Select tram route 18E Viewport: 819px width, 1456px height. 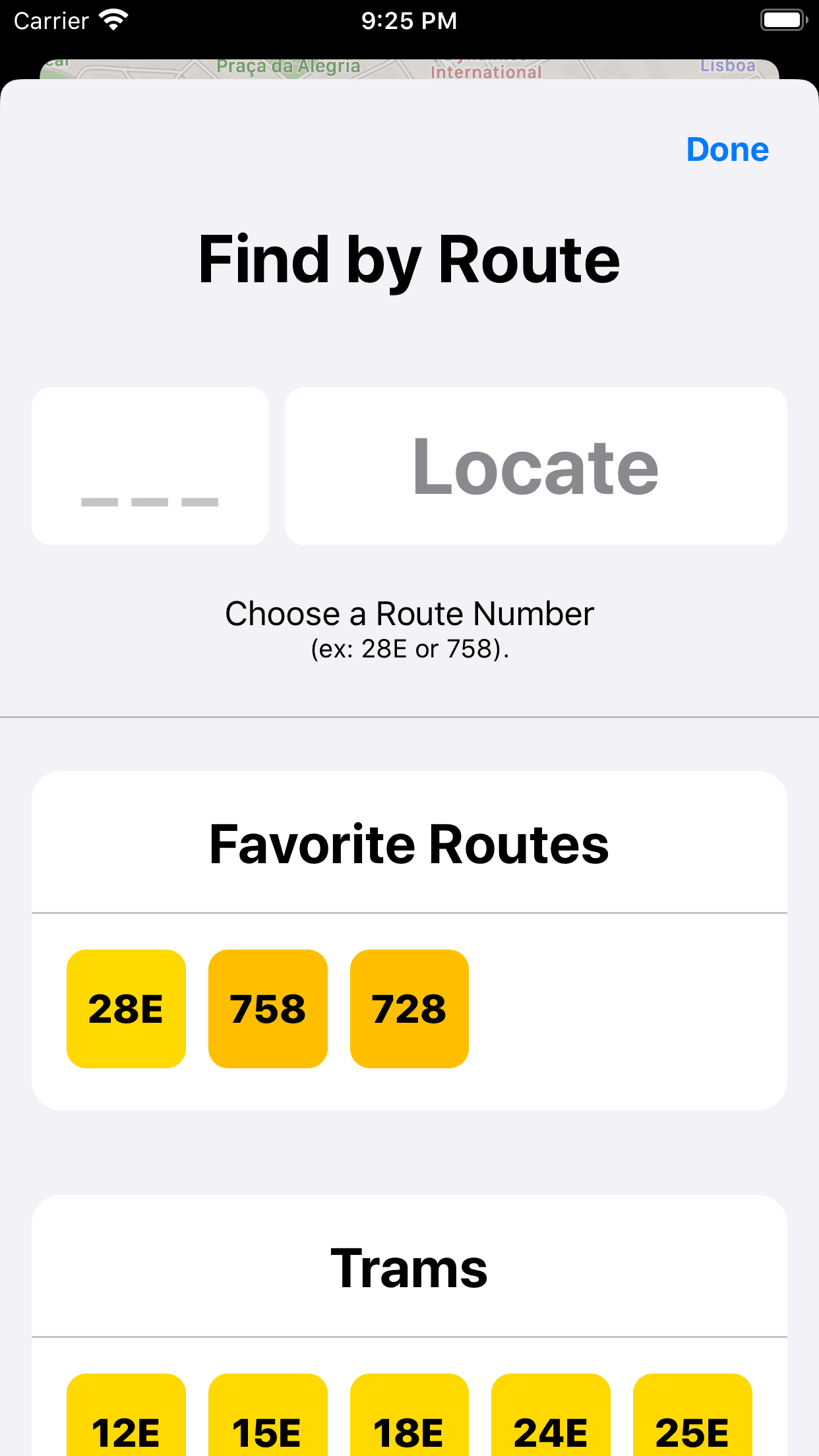pyautogui.click(x=409, y=1415)
